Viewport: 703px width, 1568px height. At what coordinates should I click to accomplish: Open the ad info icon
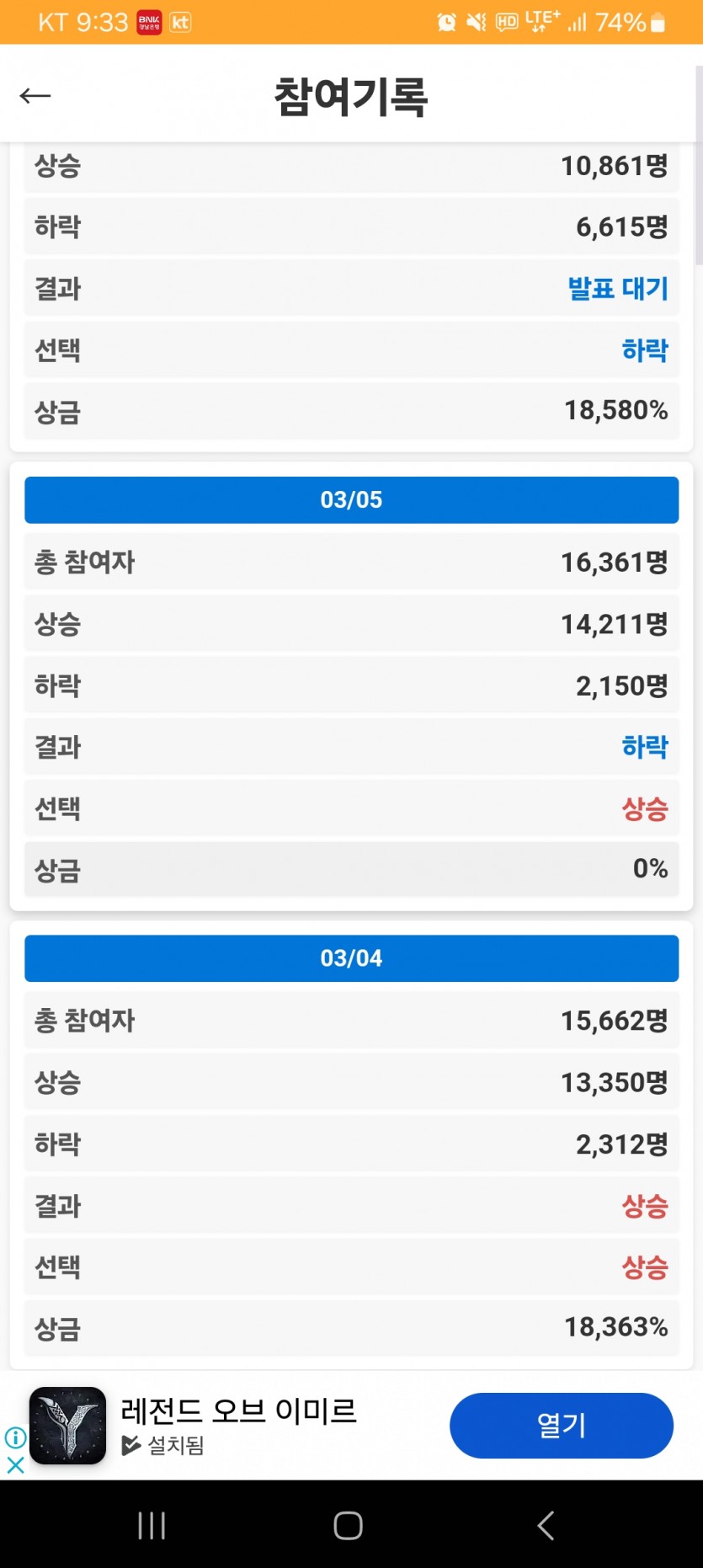15,1437
